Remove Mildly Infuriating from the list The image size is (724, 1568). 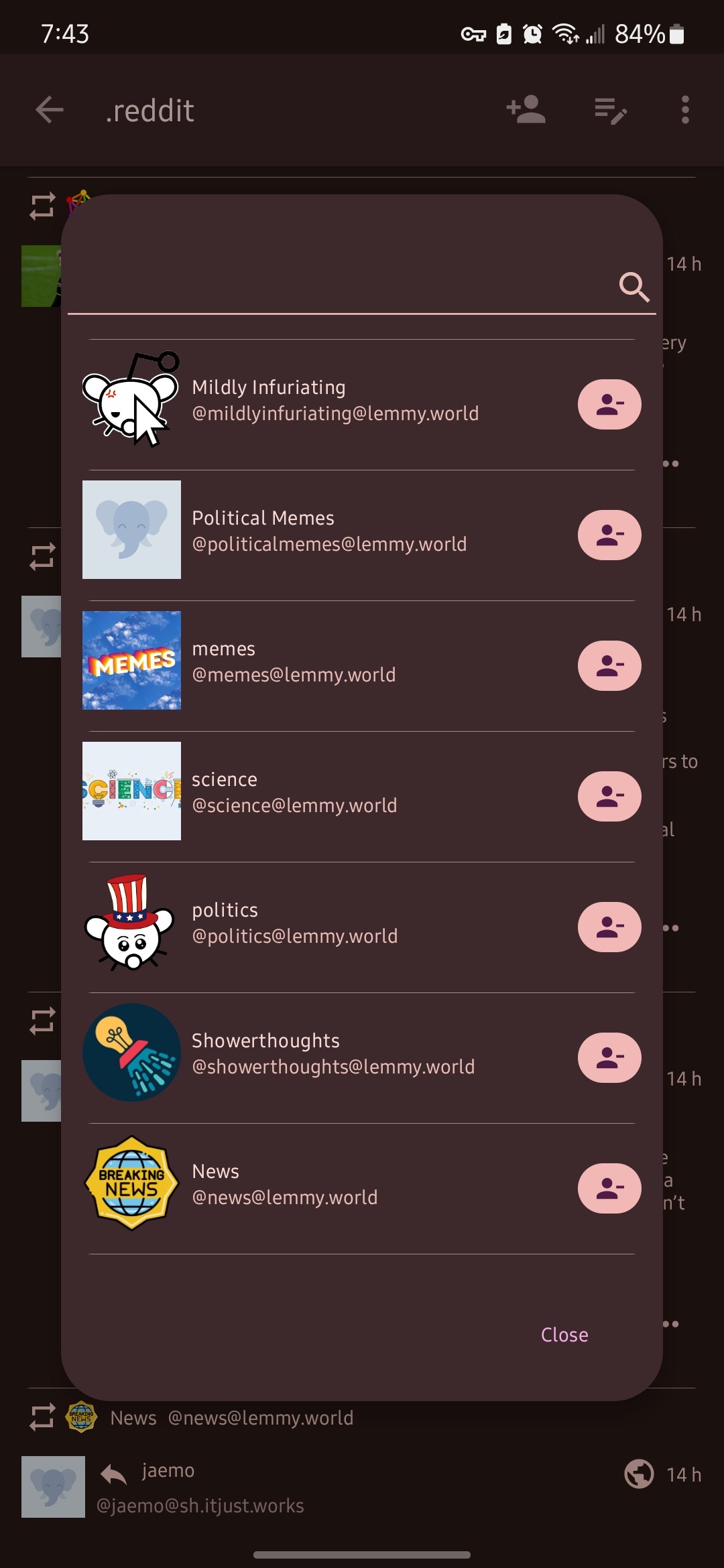[609, 404]
